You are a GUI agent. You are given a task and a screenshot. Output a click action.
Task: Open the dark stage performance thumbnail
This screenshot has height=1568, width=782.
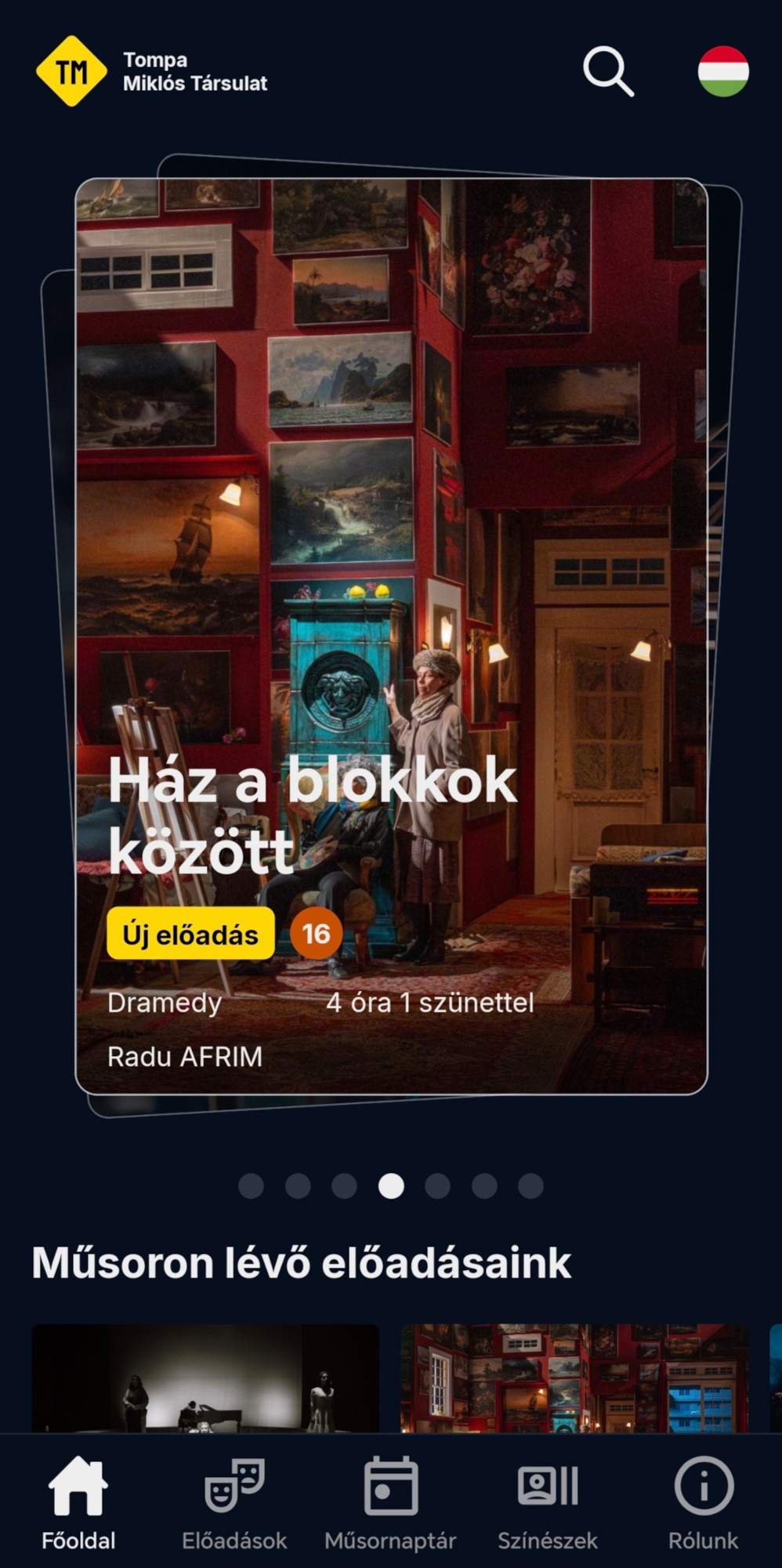coord(205,1378)
